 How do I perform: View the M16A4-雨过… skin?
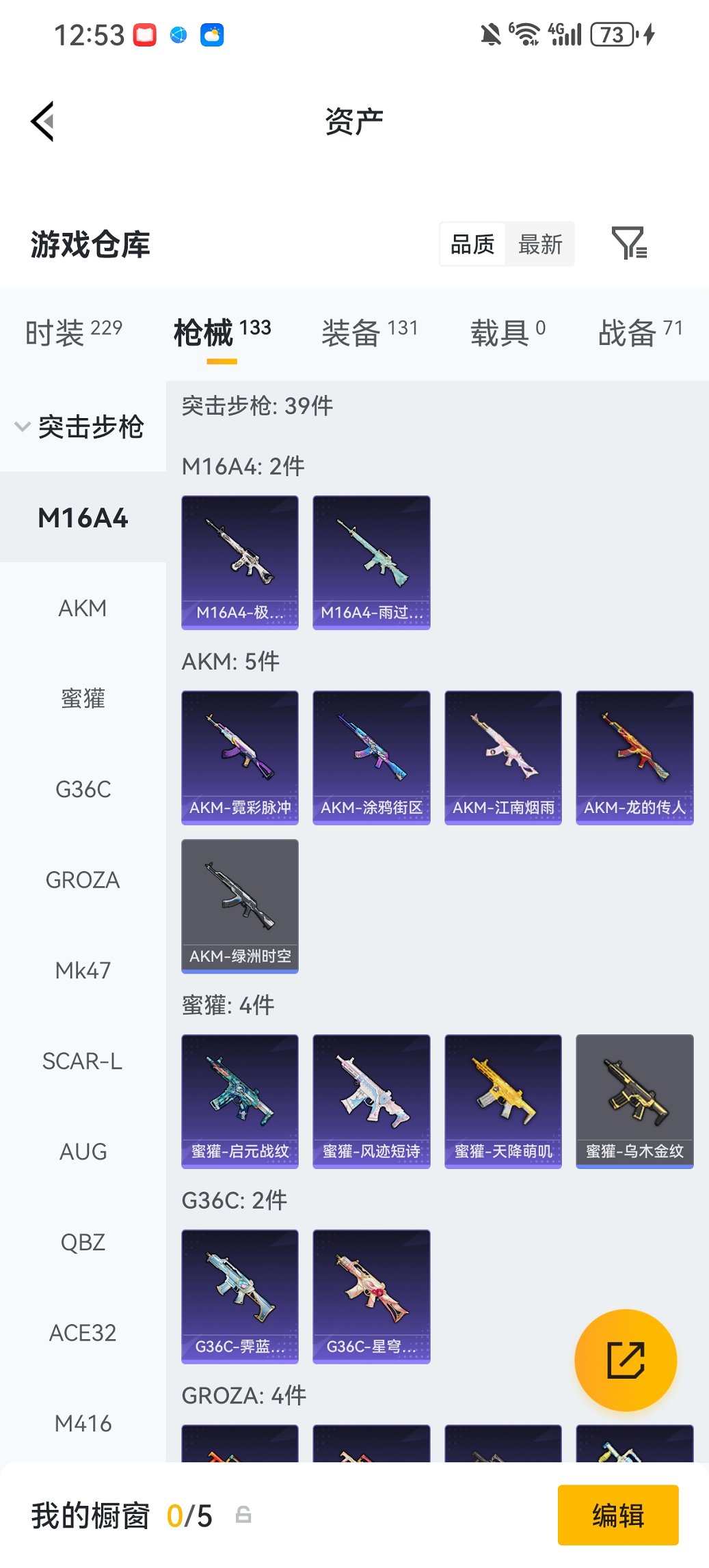[x=371, y=562]
